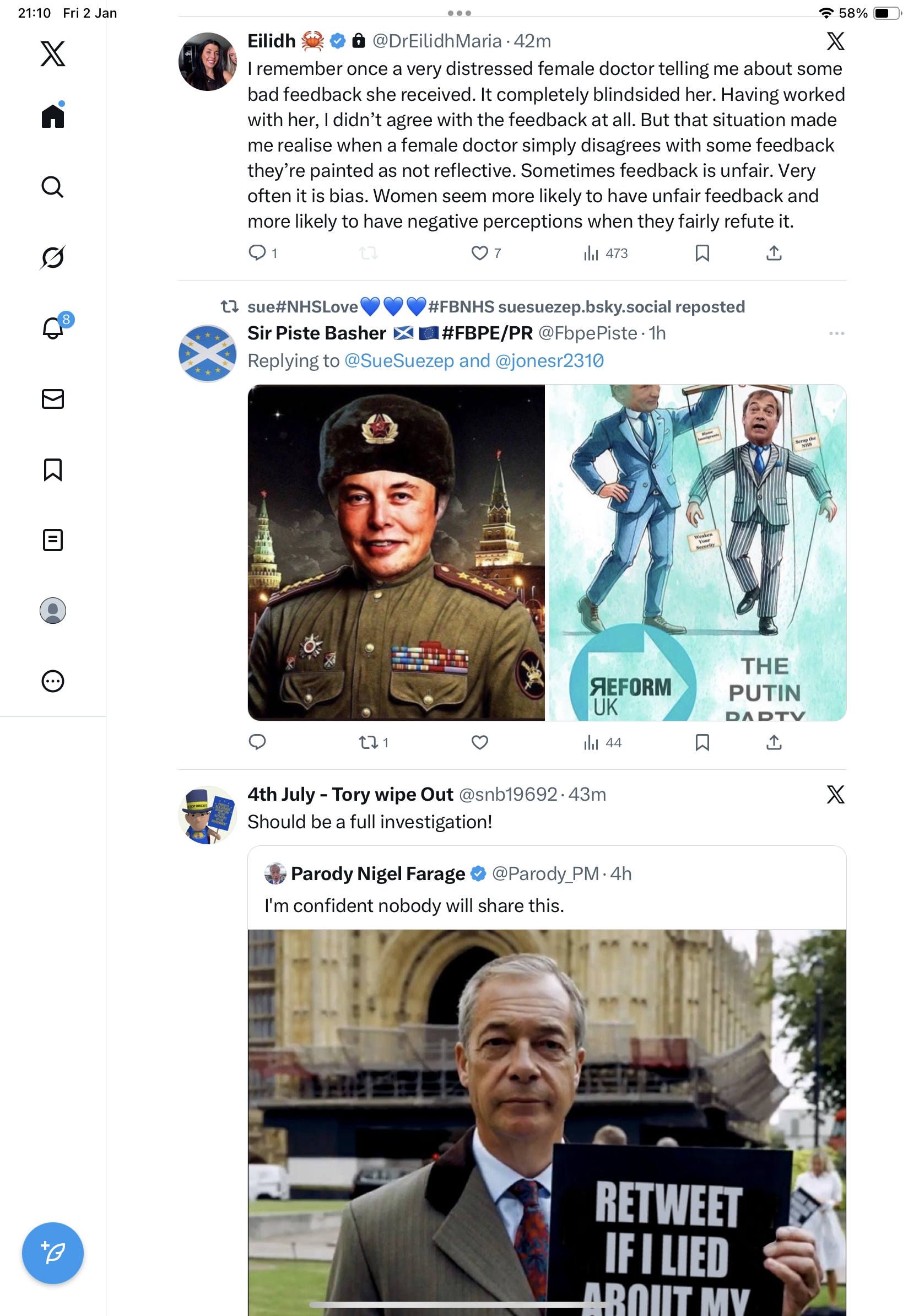Screen dimensions: 919x1316
Task: Open the notifications bell
Action: click(53, 328)
